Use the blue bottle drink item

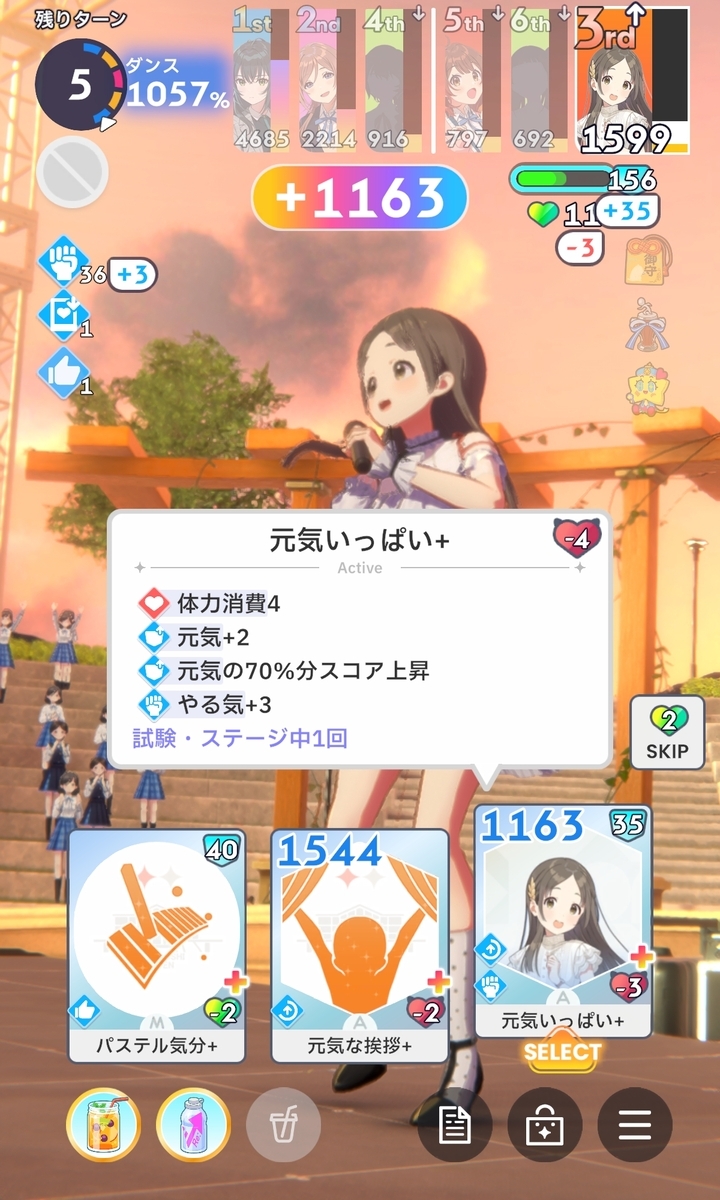[194, 1125]
